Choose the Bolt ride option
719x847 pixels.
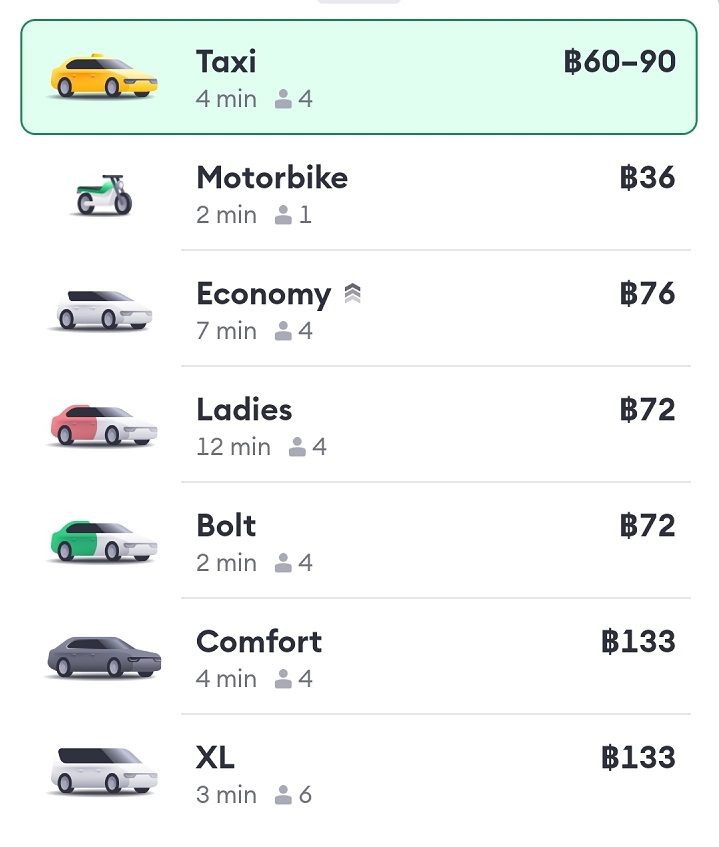358,541
